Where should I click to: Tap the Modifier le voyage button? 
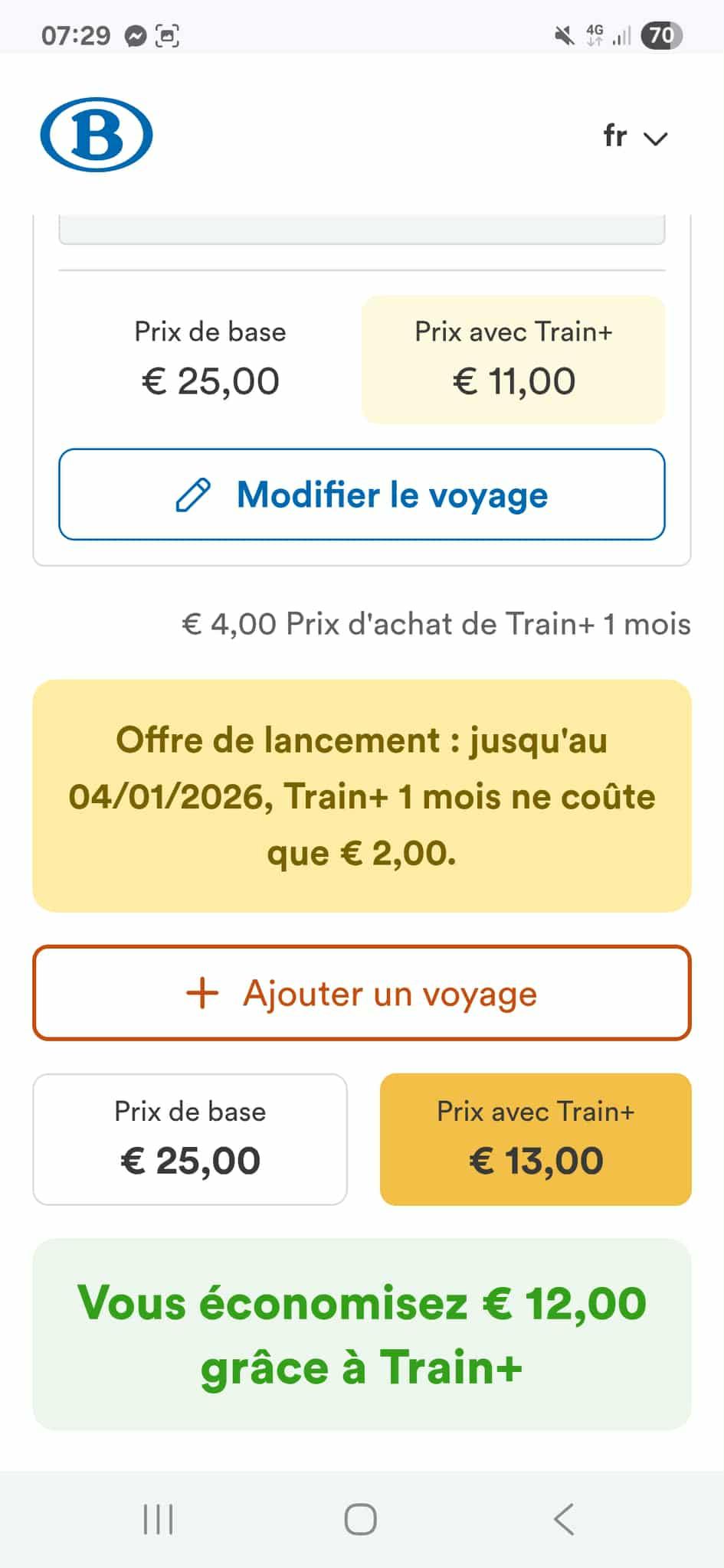362,495
